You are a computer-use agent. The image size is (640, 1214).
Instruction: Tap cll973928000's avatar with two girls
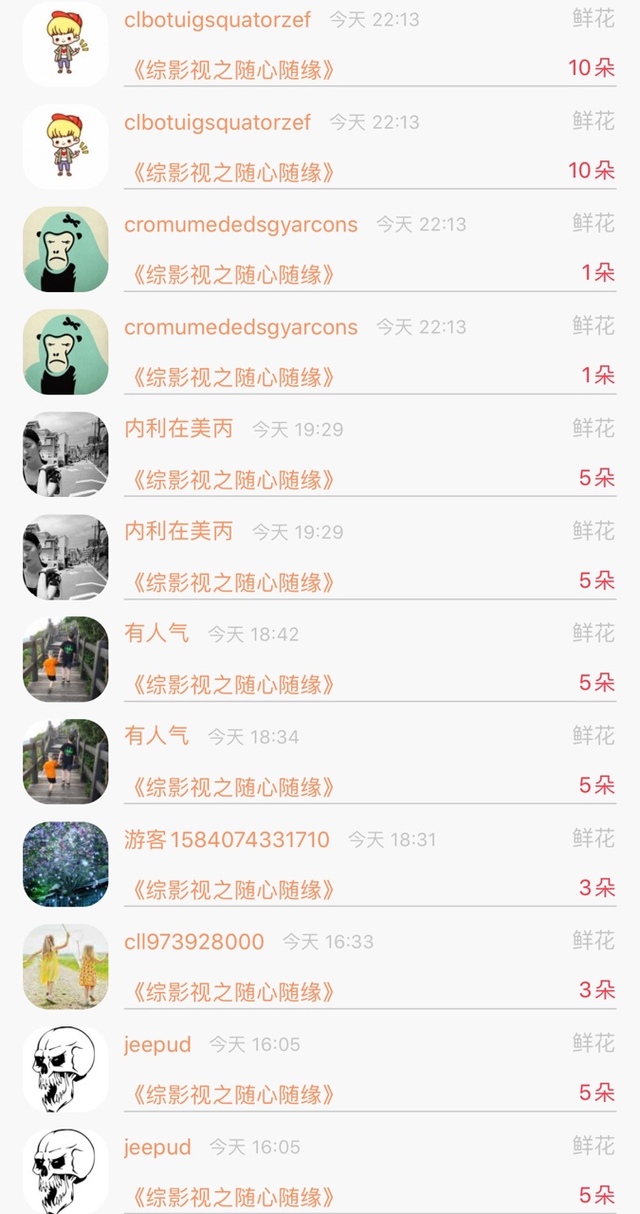click(66, 966)
